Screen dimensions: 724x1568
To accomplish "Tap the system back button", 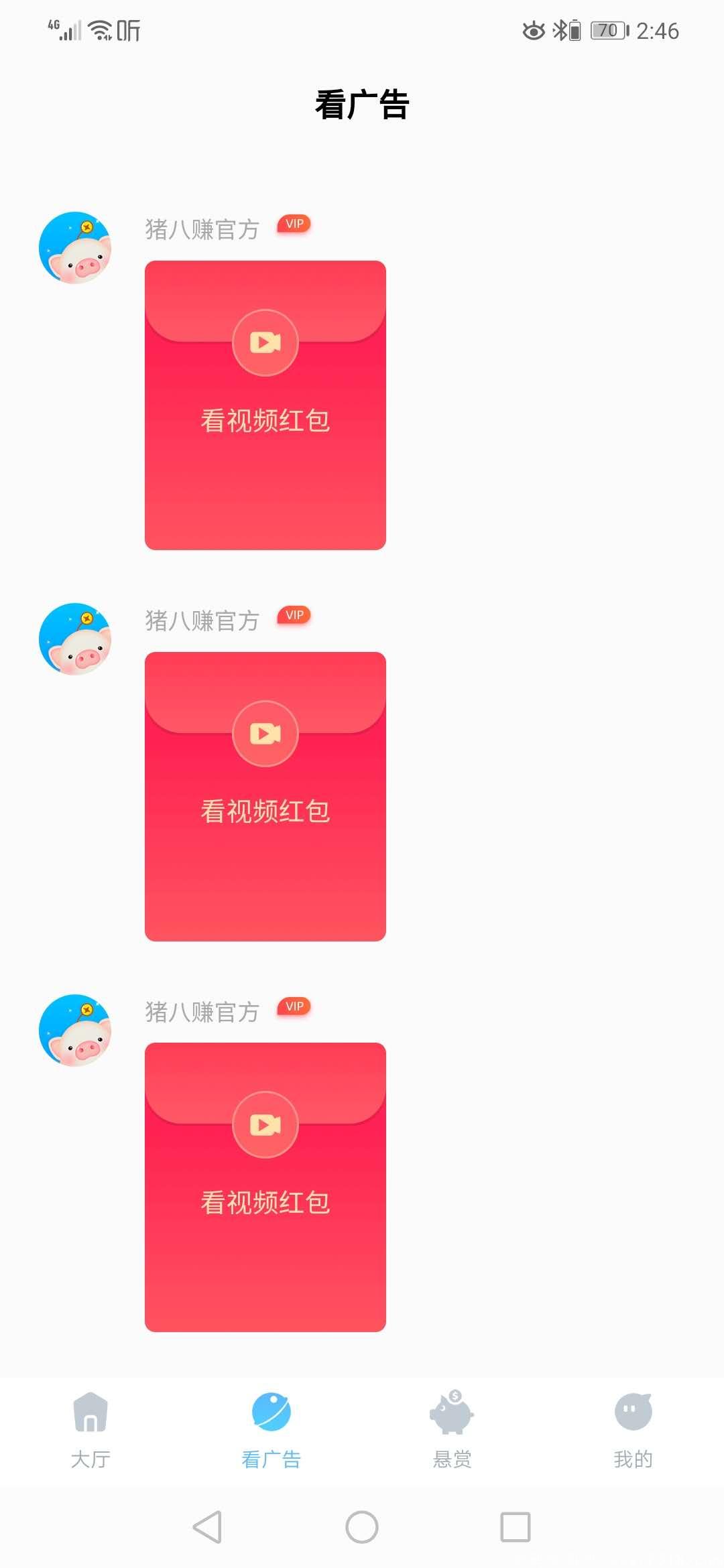I will tap(207, 1527).
